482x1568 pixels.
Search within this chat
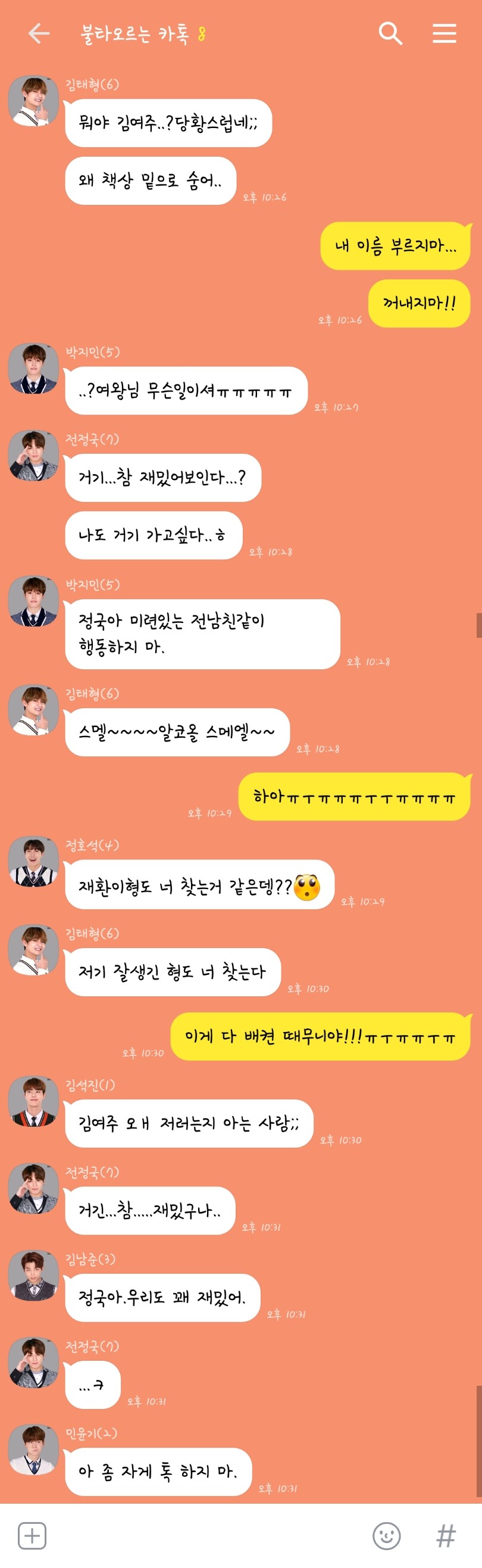tap(390, 33)
